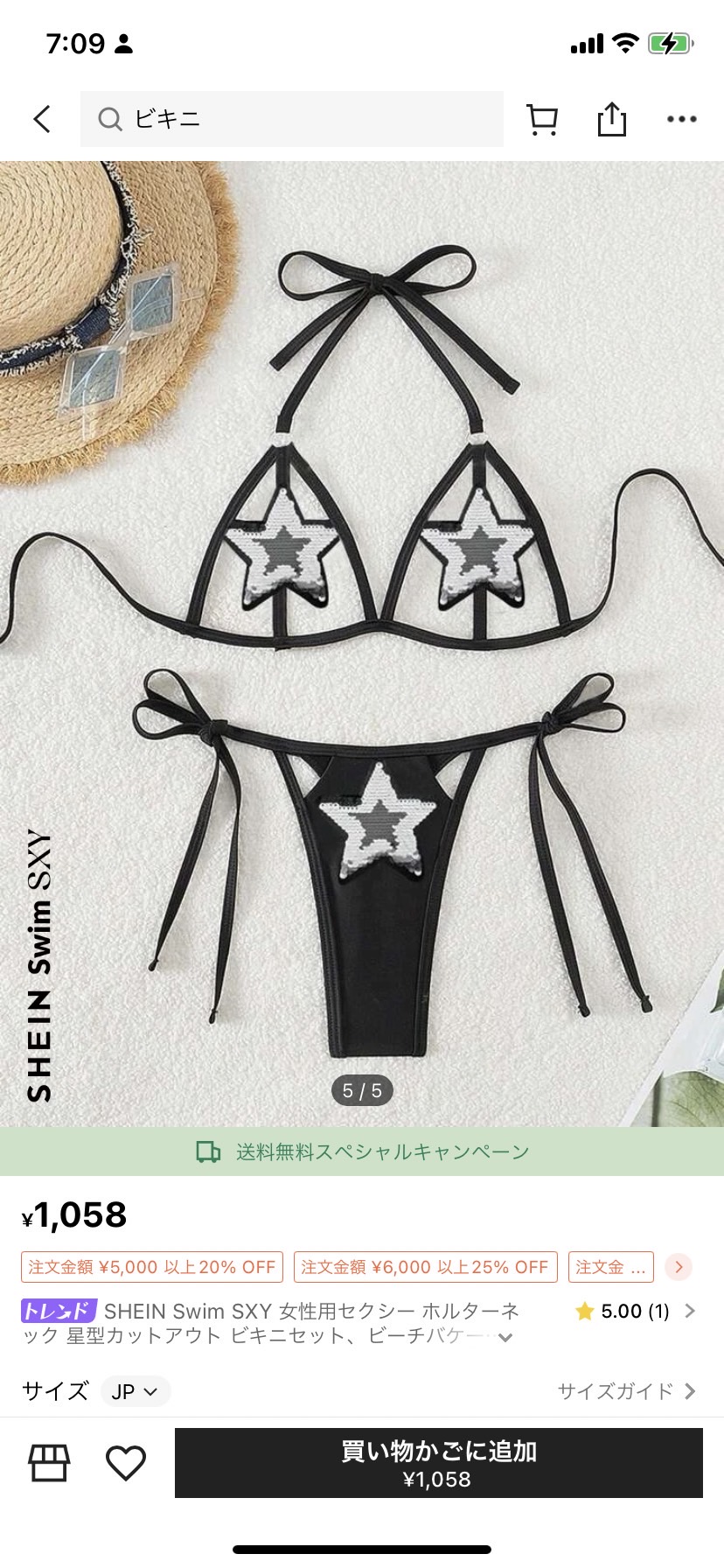
Task: Go back to the previous page
Action: 42,119
